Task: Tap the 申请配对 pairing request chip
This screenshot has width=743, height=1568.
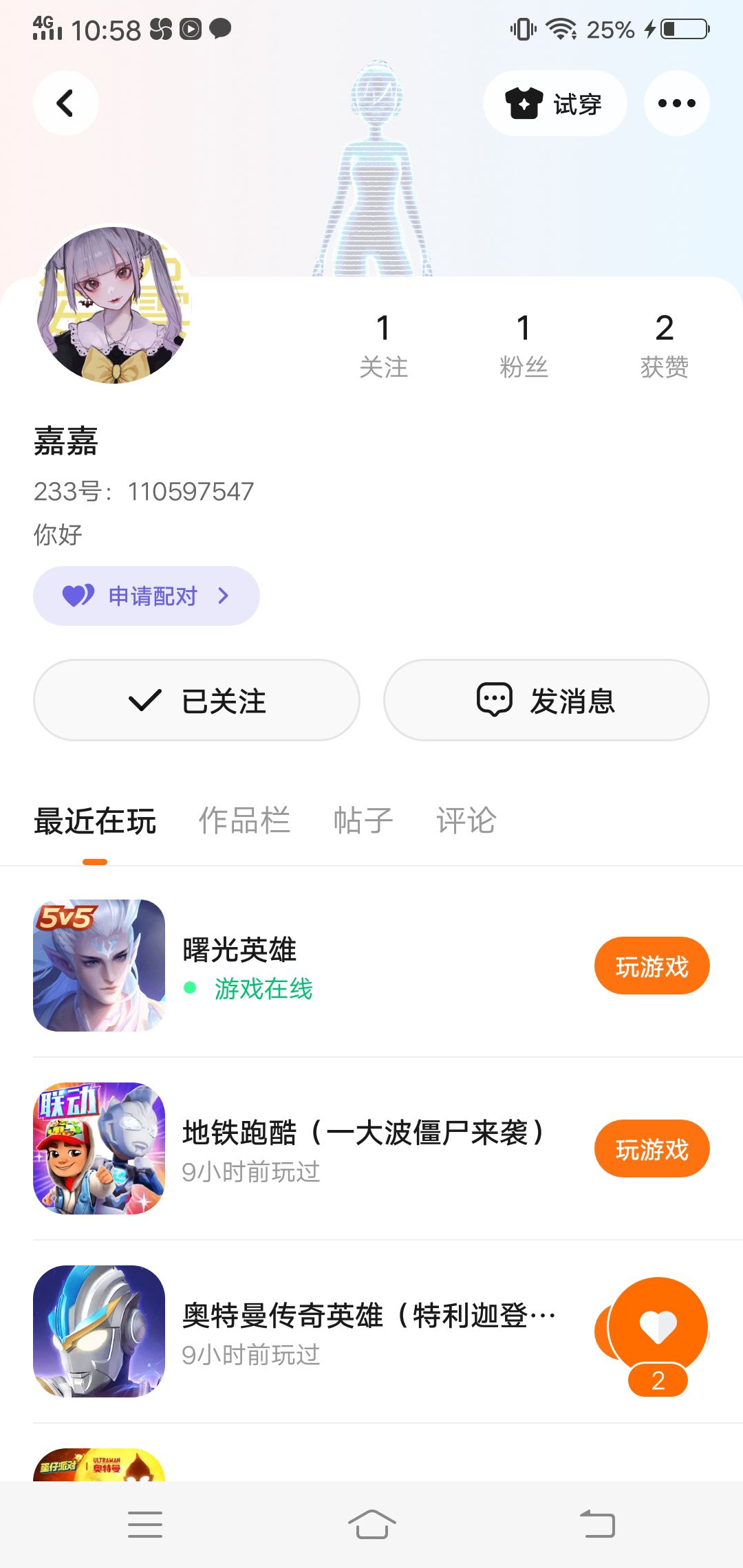Action: (147, 596)
